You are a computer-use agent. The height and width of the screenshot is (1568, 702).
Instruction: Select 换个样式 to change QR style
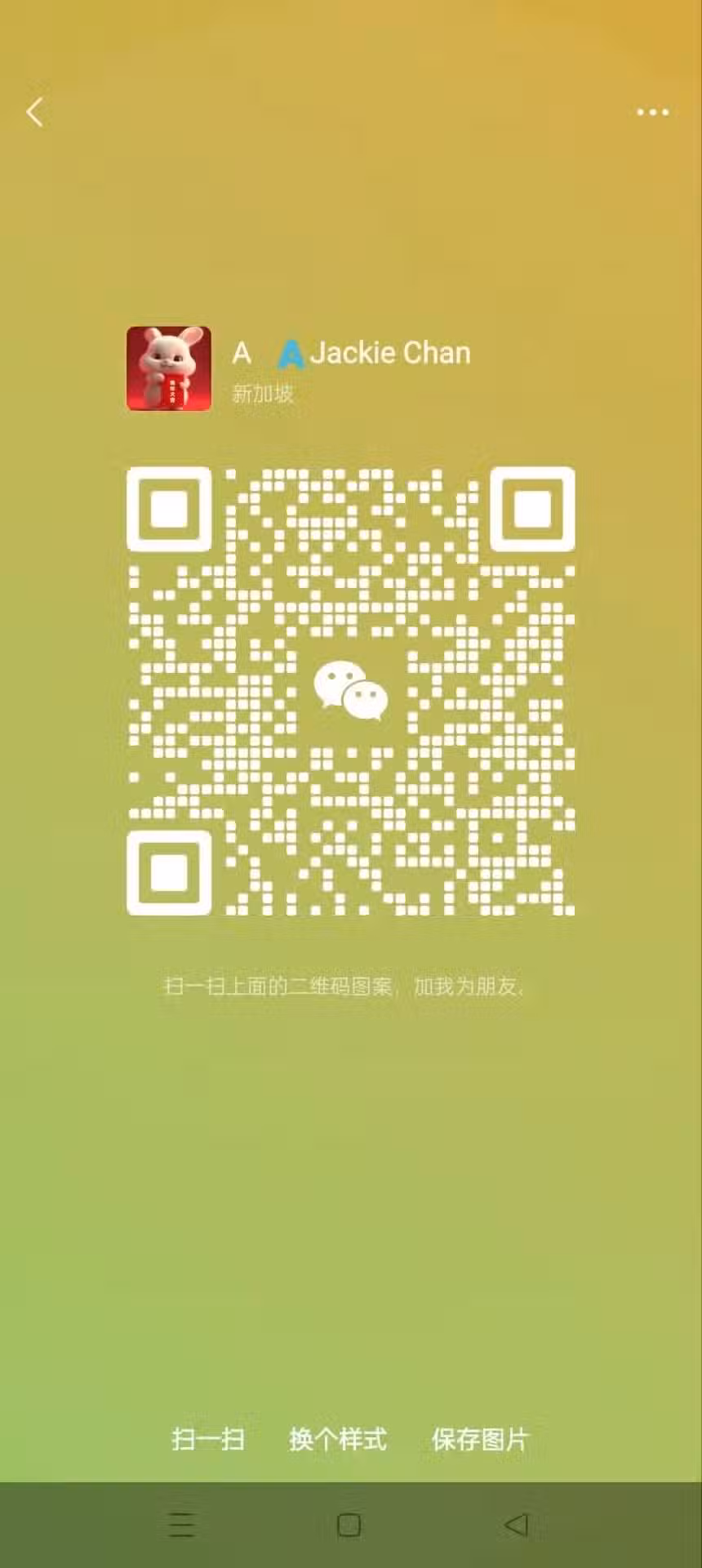pos(338,1439)
